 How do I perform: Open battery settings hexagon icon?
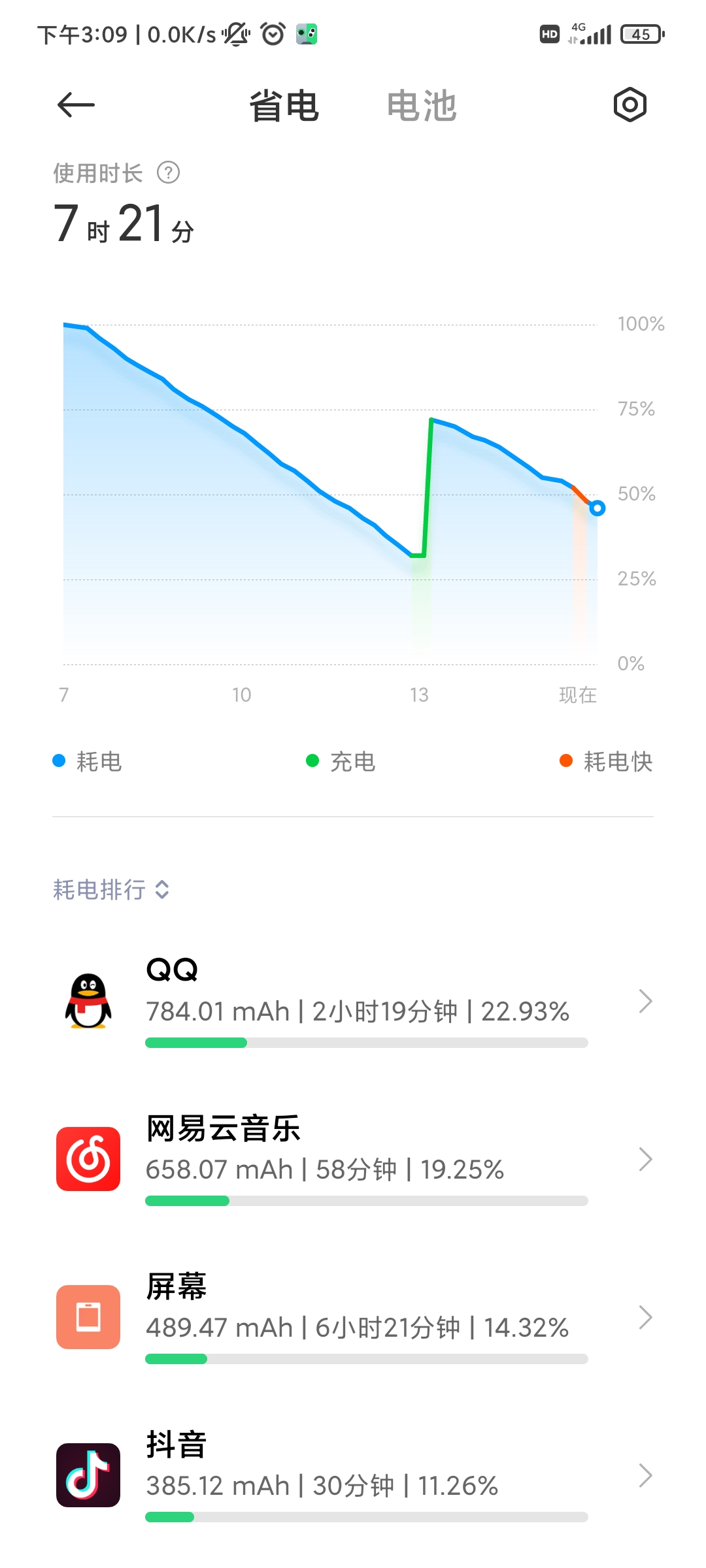coord(630,105)
